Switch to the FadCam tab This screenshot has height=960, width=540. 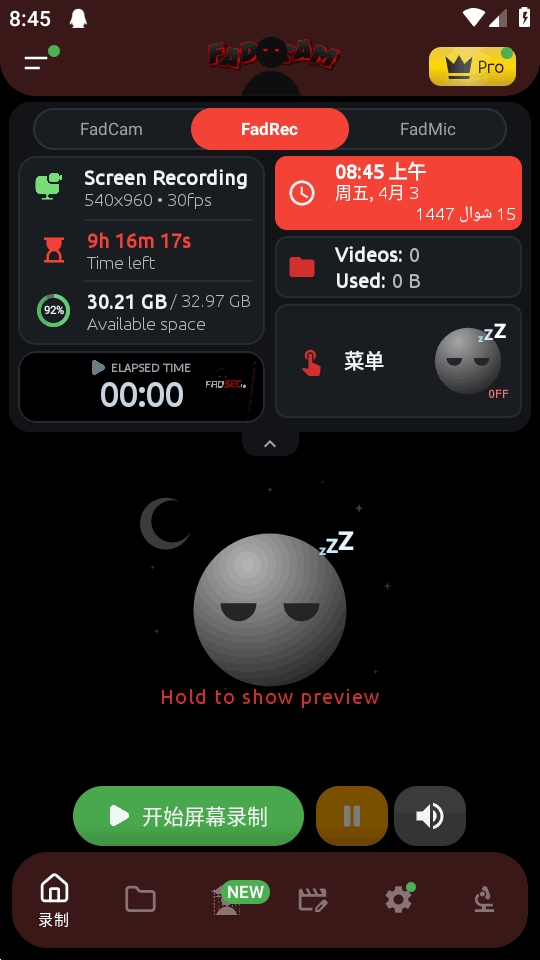(x=111, y=129)
